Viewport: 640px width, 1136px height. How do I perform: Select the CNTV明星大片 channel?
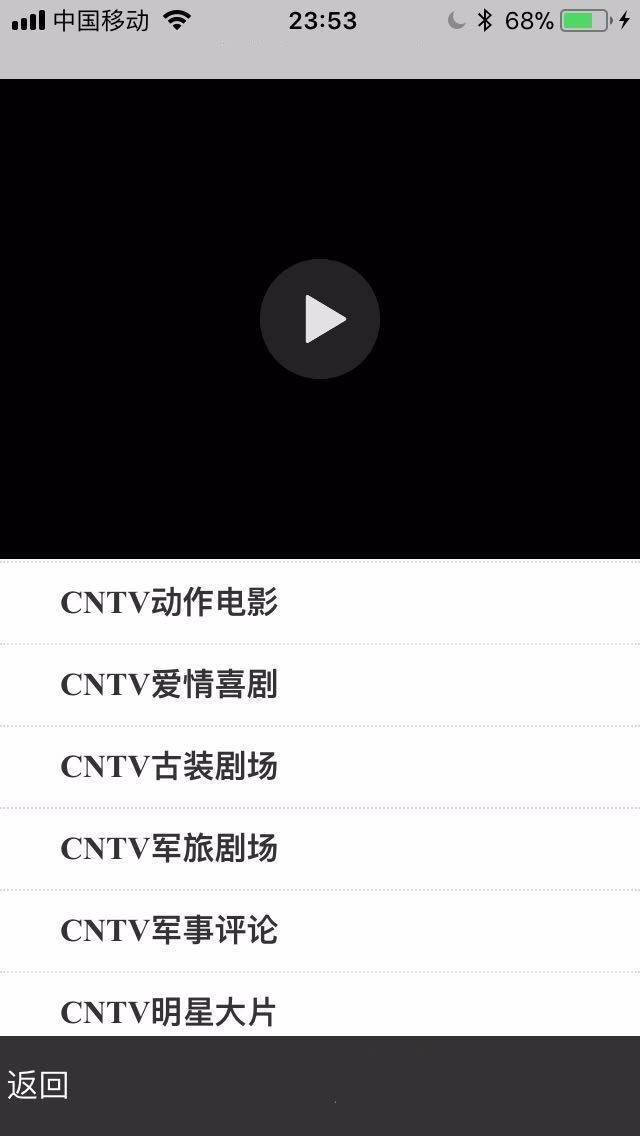tap(320, 1004)
